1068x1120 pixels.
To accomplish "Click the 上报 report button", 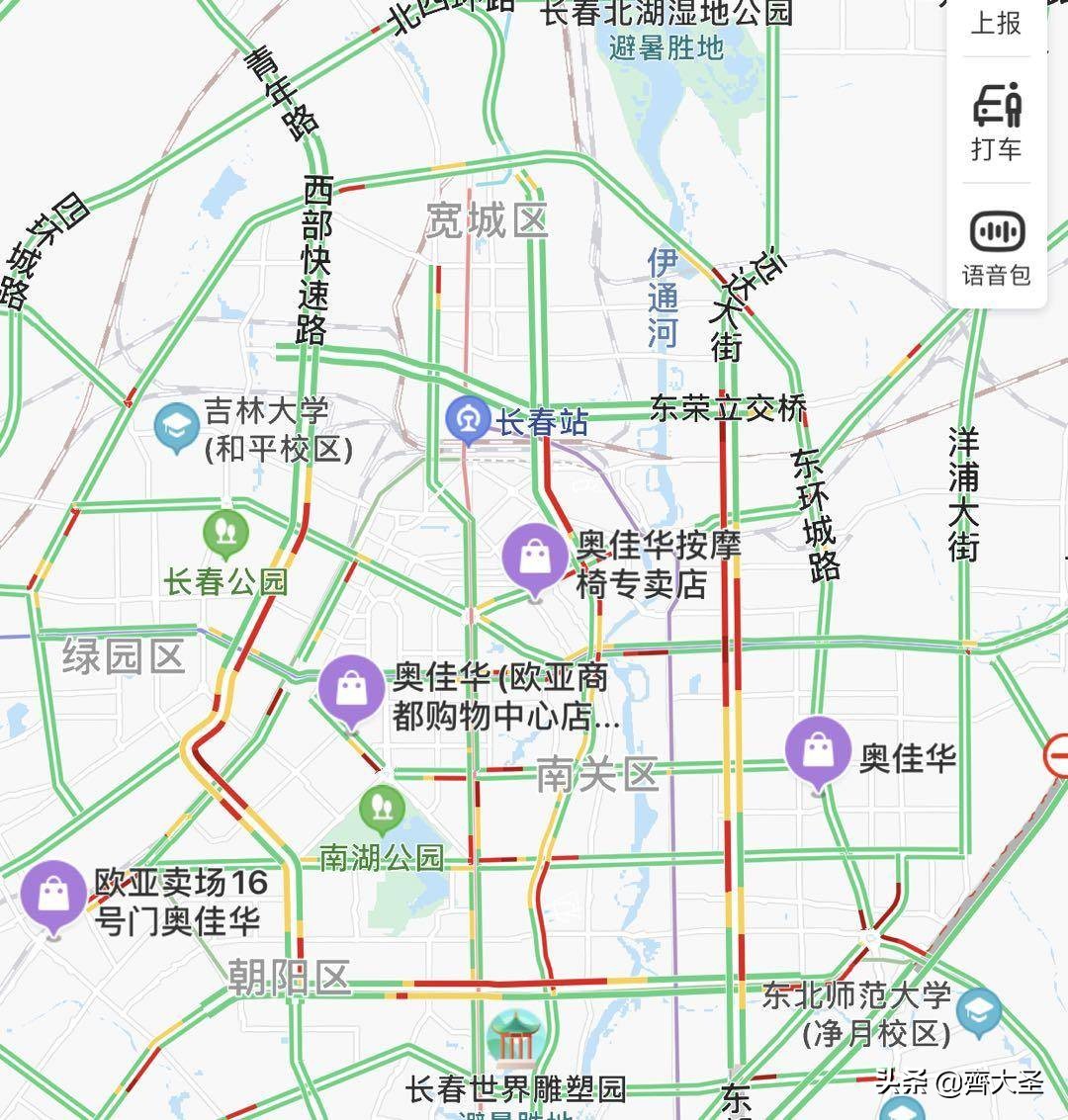I will (996, 22).
